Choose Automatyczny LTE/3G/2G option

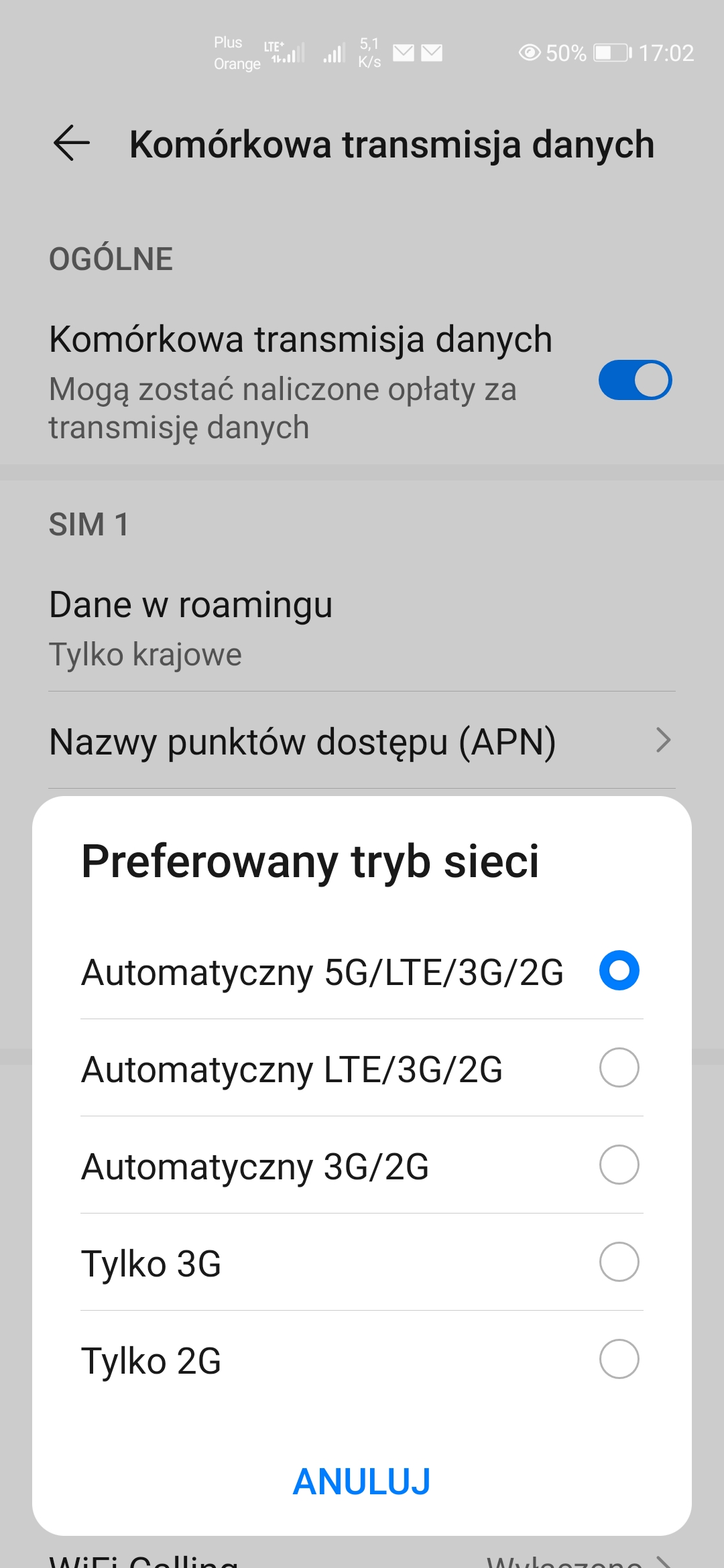pos(362,1068)
